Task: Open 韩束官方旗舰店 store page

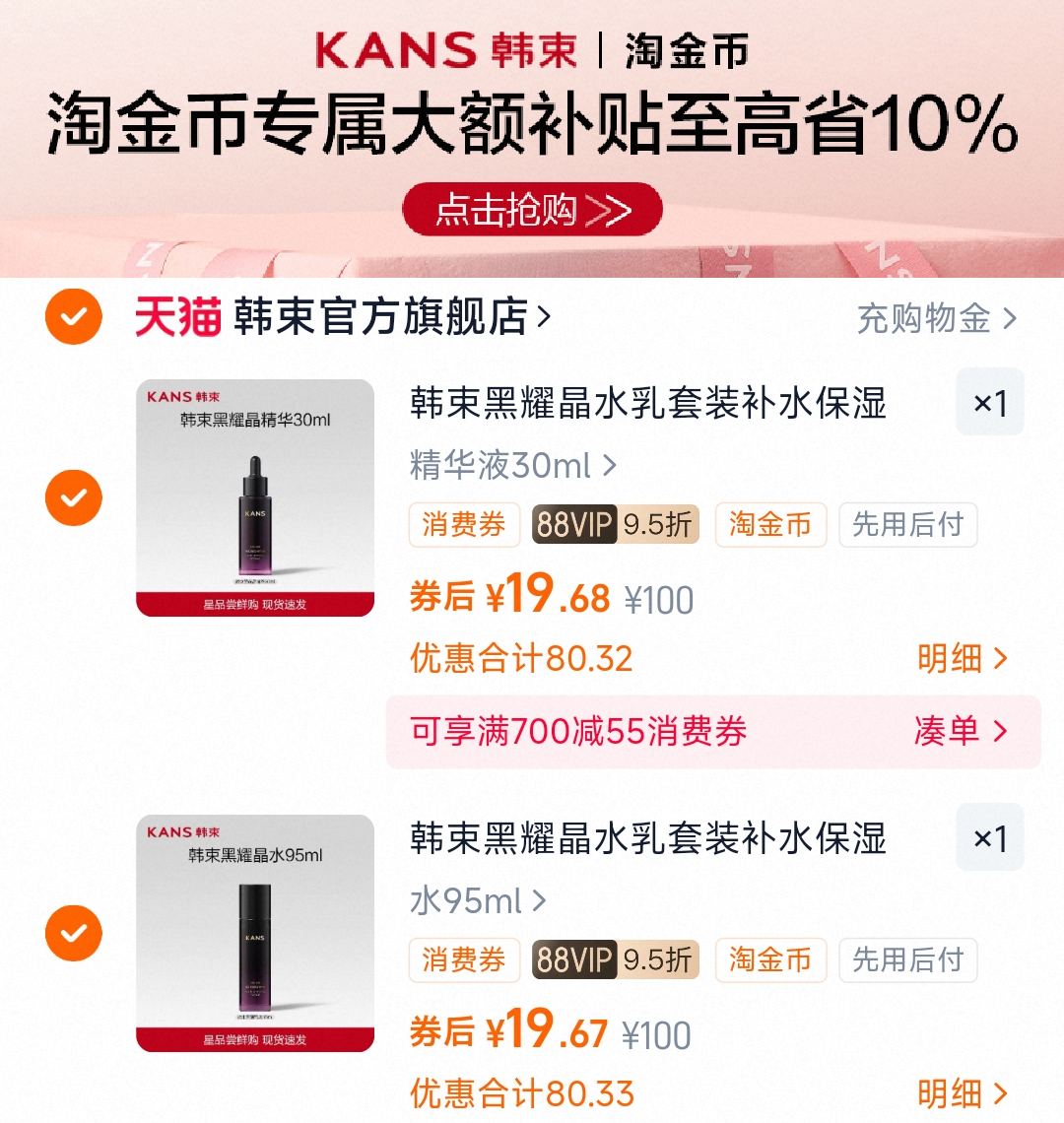Action: tap(389, 317)
